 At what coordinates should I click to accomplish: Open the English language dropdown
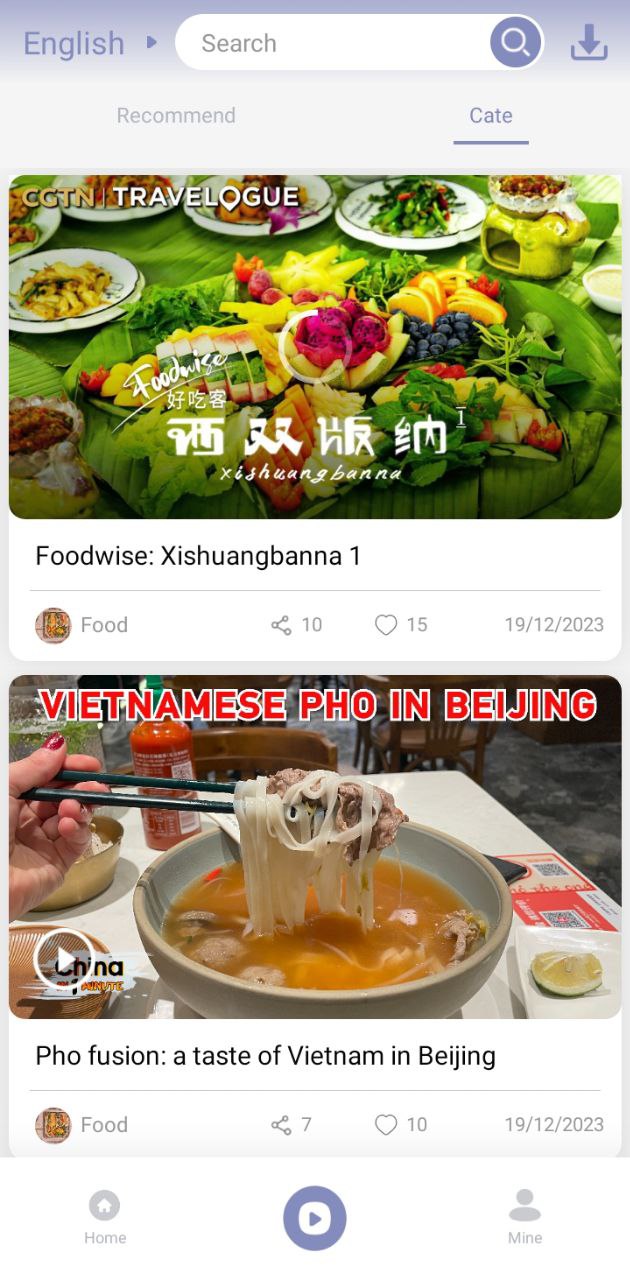tap(90, 44)
